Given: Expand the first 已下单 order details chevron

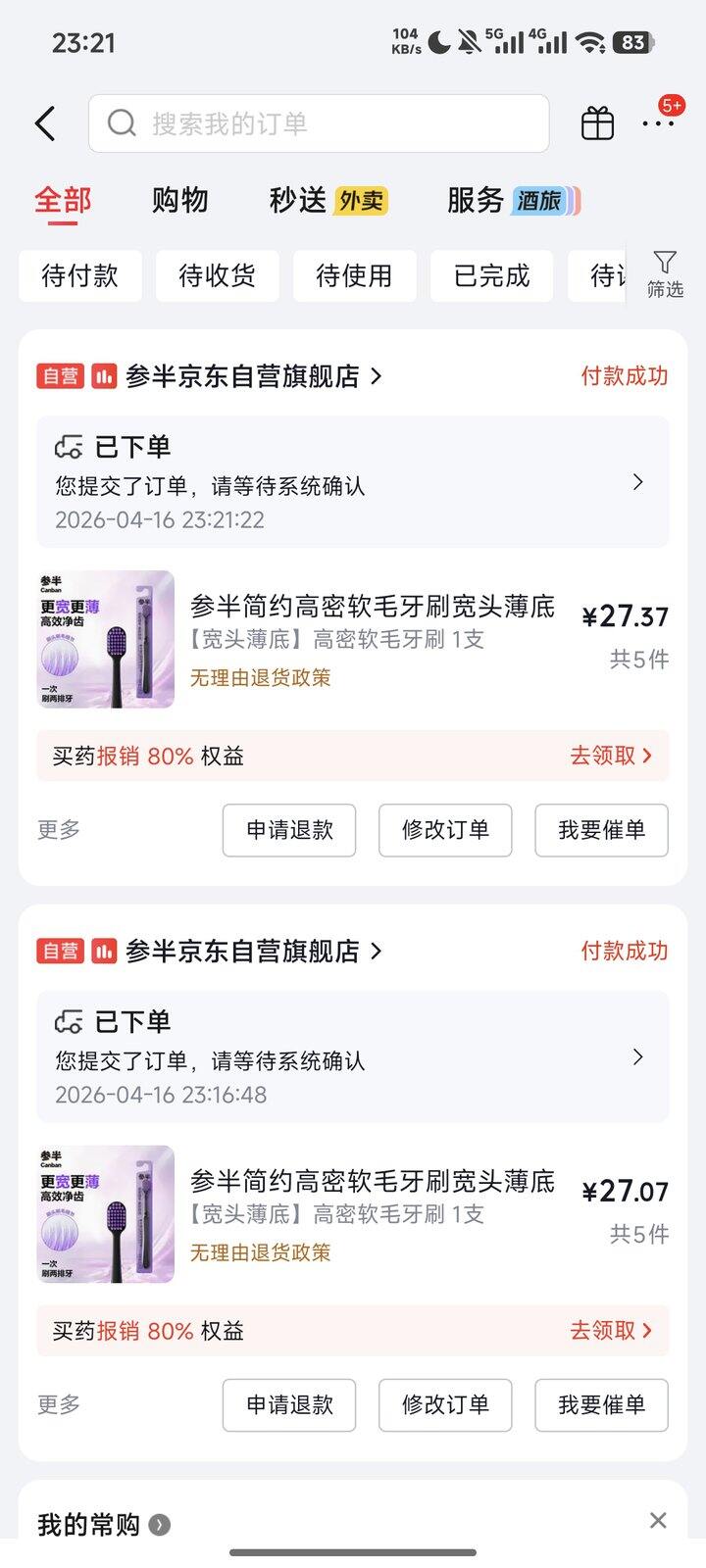Looking at the screenshot, I should [x=638, y=482].
